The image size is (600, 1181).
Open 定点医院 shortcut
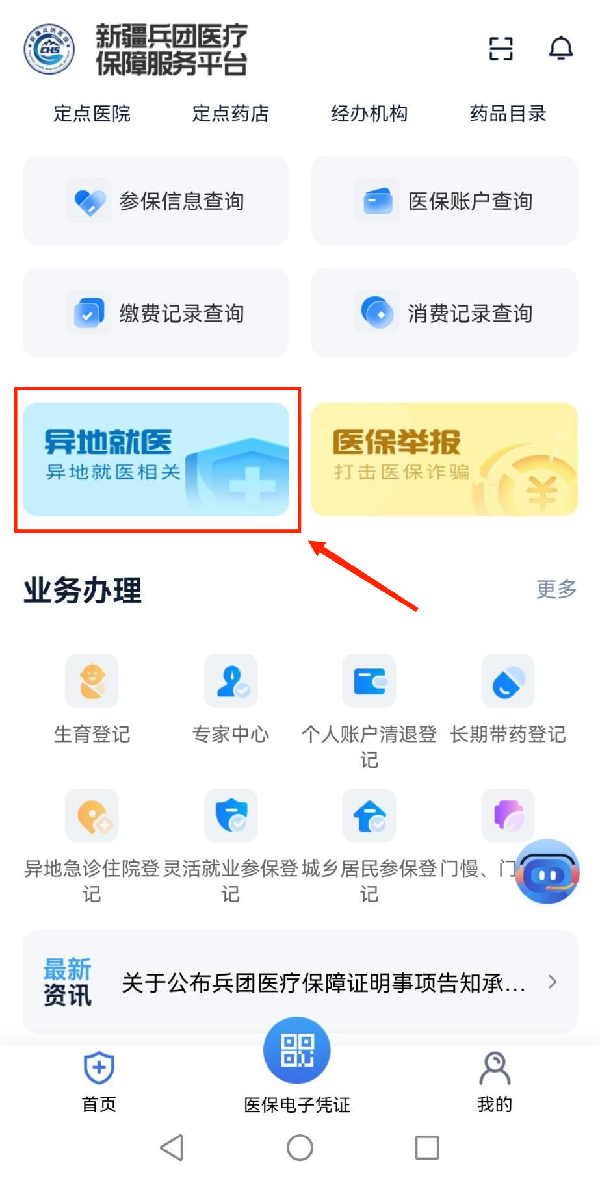92,113
